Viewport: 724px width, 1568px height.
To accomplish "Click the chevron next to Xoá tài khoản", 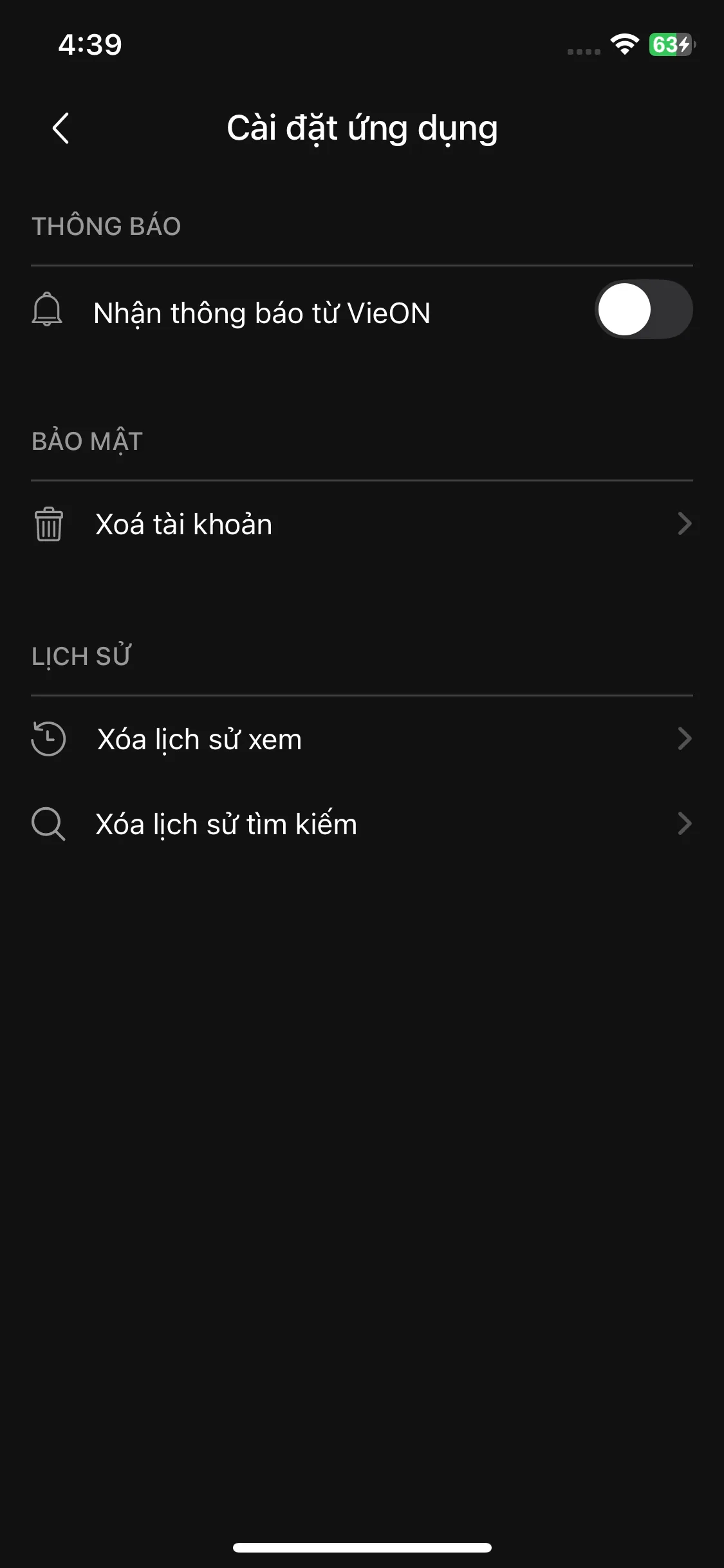I will coord(684,523).
